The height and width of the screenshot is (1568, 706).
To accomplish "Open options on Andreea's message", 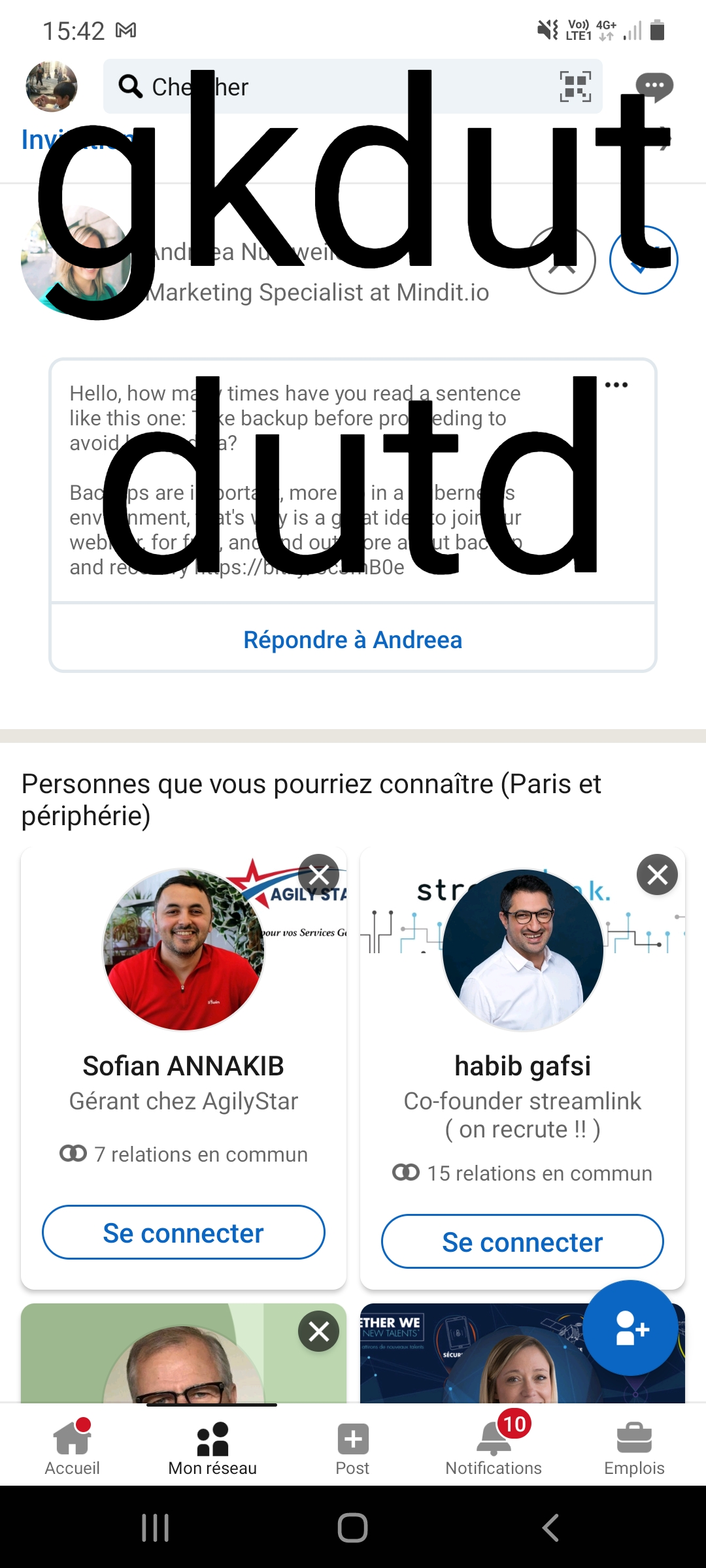I will (x=616, y=385).
